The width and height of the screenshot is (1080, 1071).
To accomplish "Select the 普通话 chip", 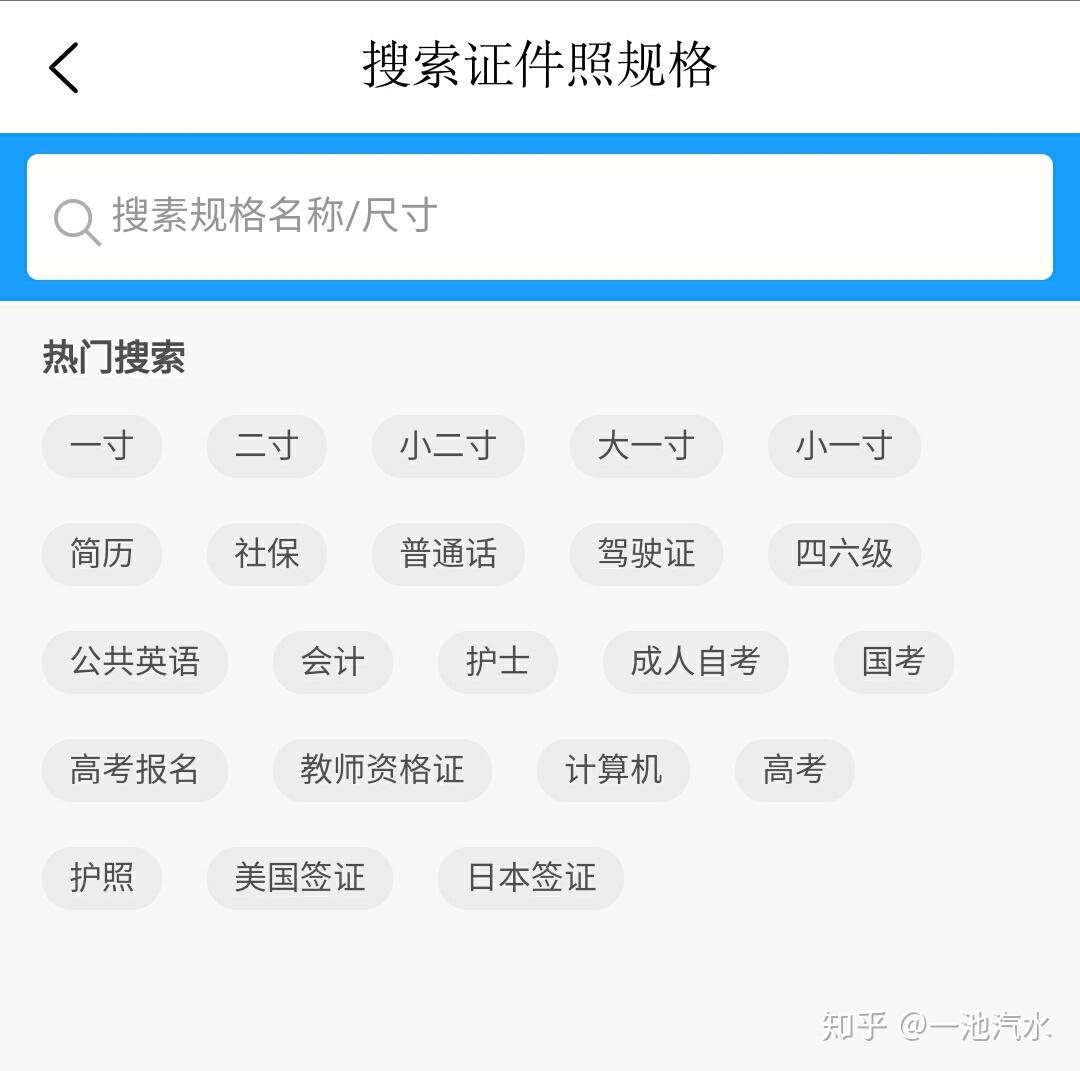I will tap(448, 554).
